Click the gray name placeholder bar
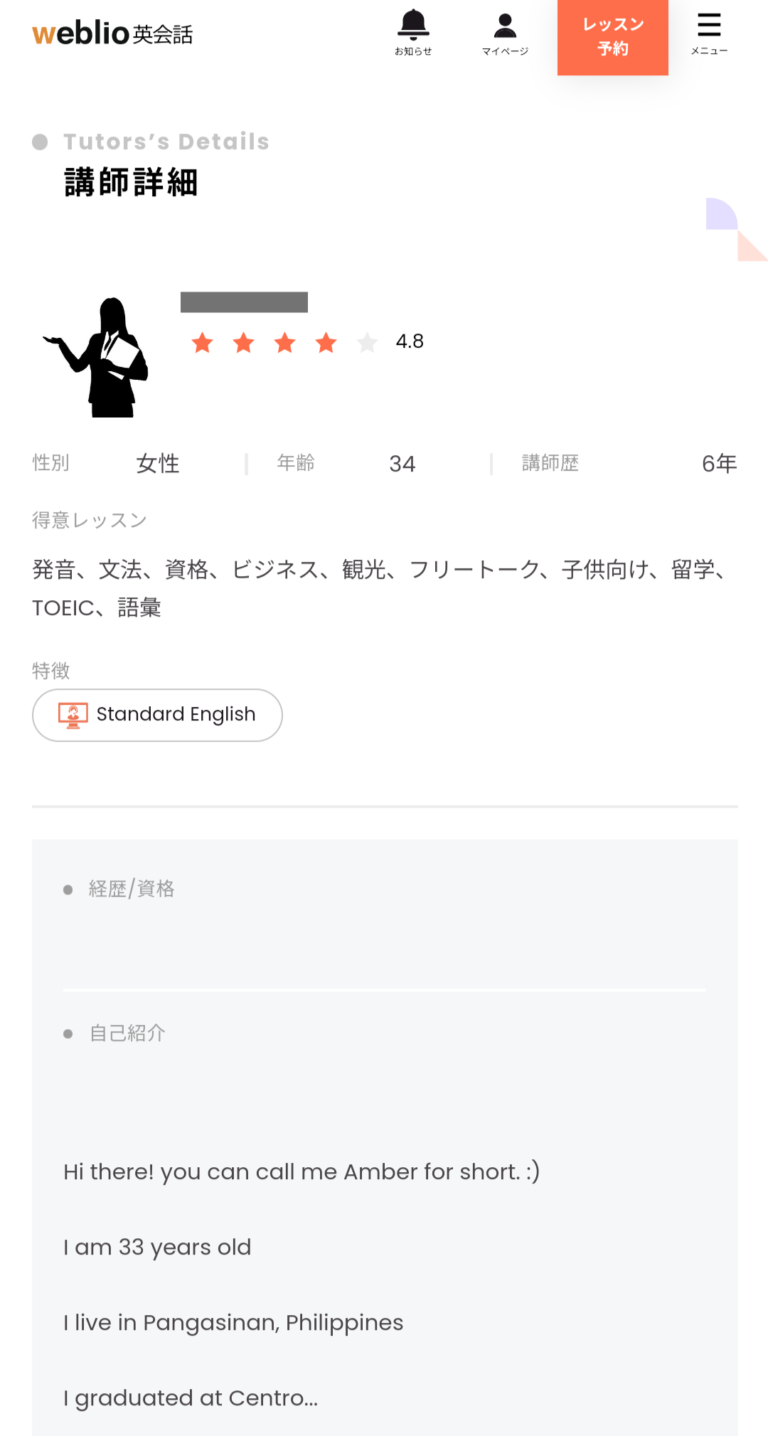Screen dimensions: 768x1436 pos(244,300)
